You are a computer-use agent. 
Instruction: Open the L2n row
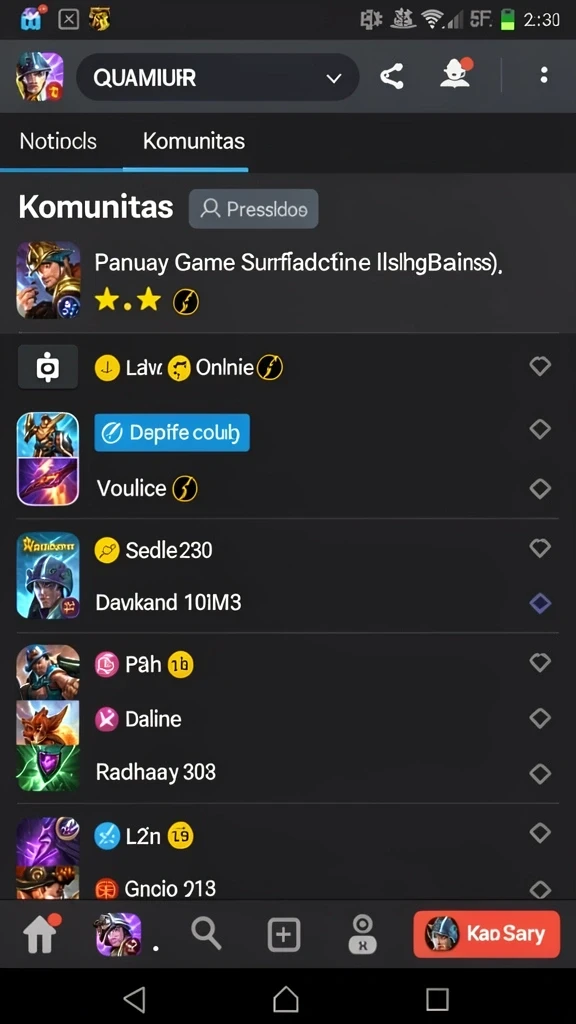coord(287,835)
